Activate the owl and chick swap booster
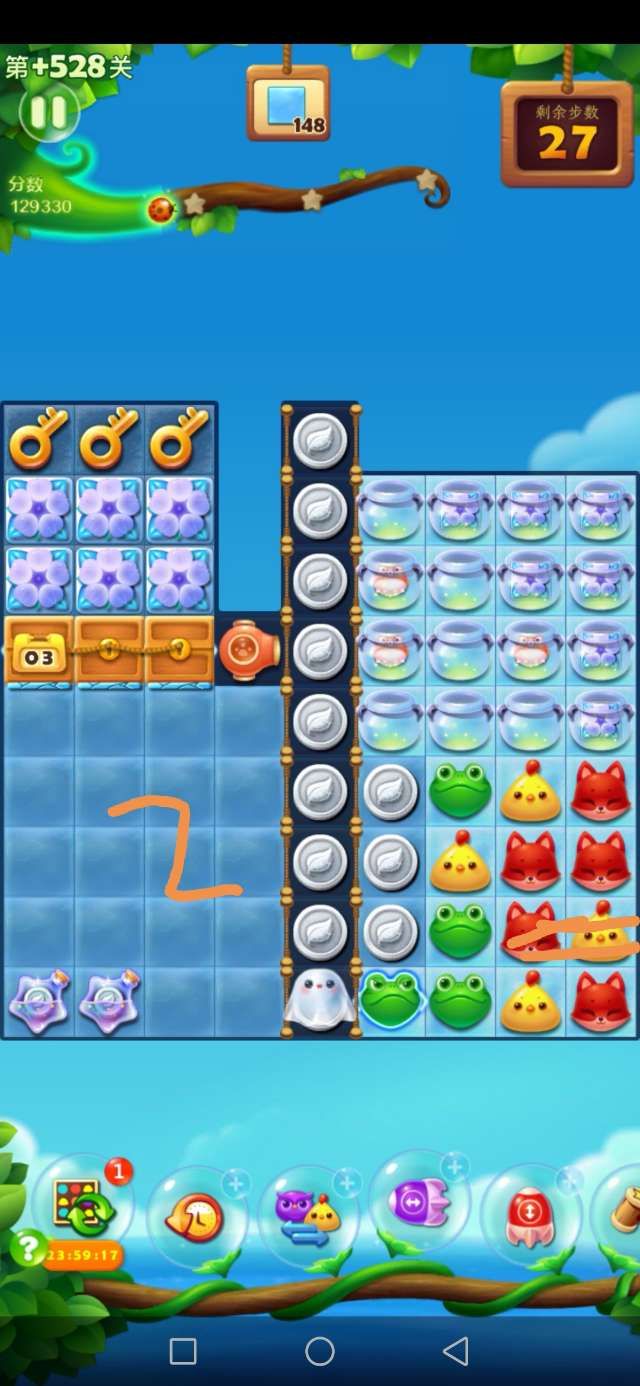 click(x=307, y=1215)
